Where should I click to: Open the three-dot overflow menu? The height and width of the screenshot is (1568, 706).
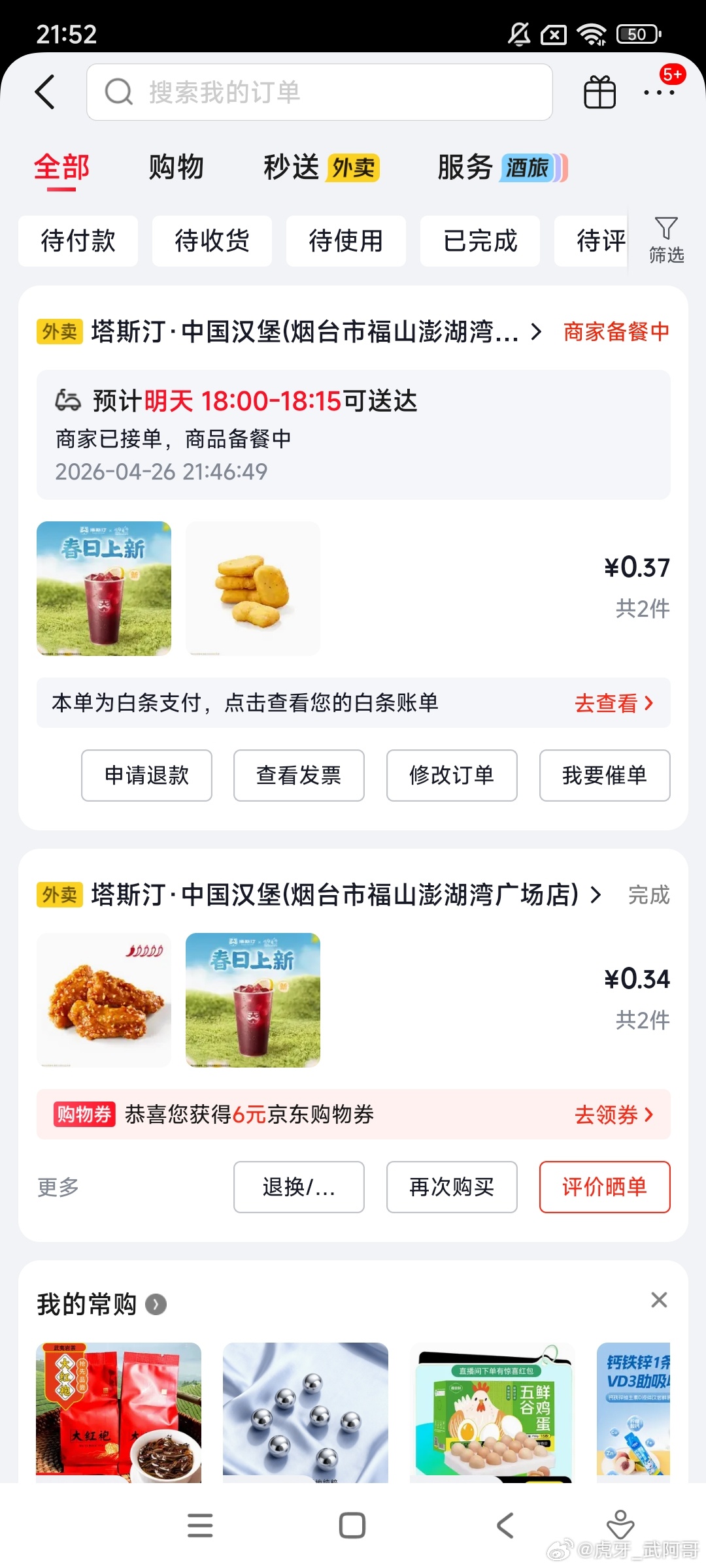(658, 92)
